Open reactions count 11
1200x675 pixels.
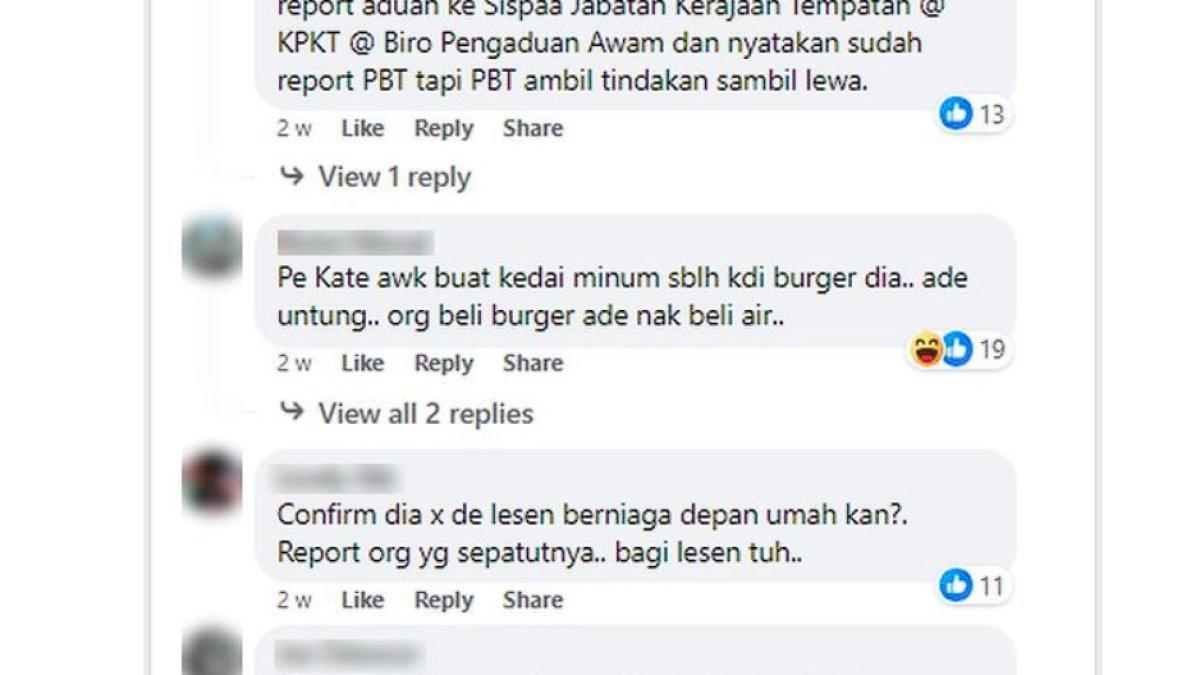974,586
